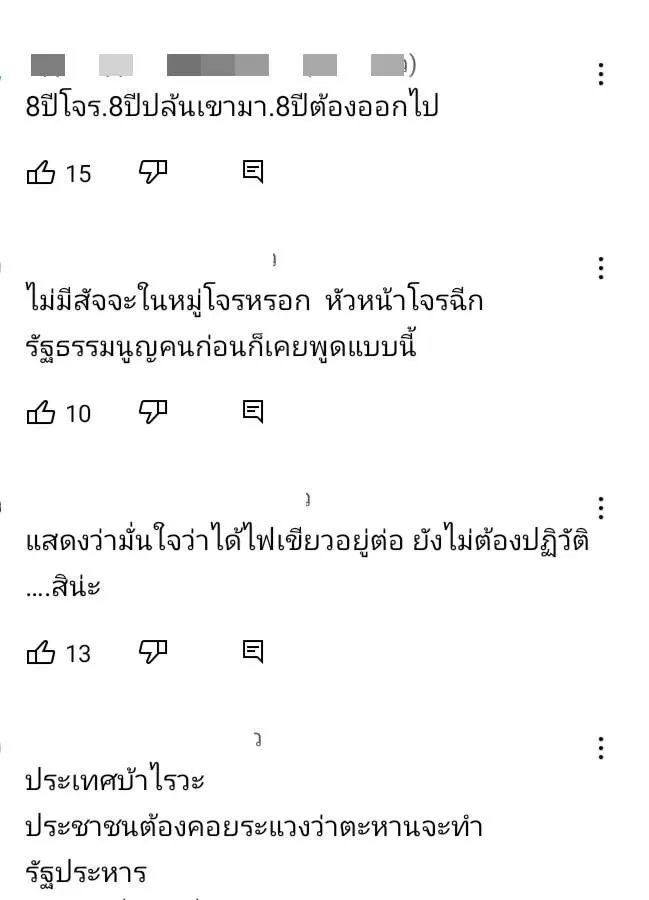Reply to the comment starting "แสดงว่ามั่นใจว่า"
Viewport: 649px width, 900px height.
click(253, 652)
